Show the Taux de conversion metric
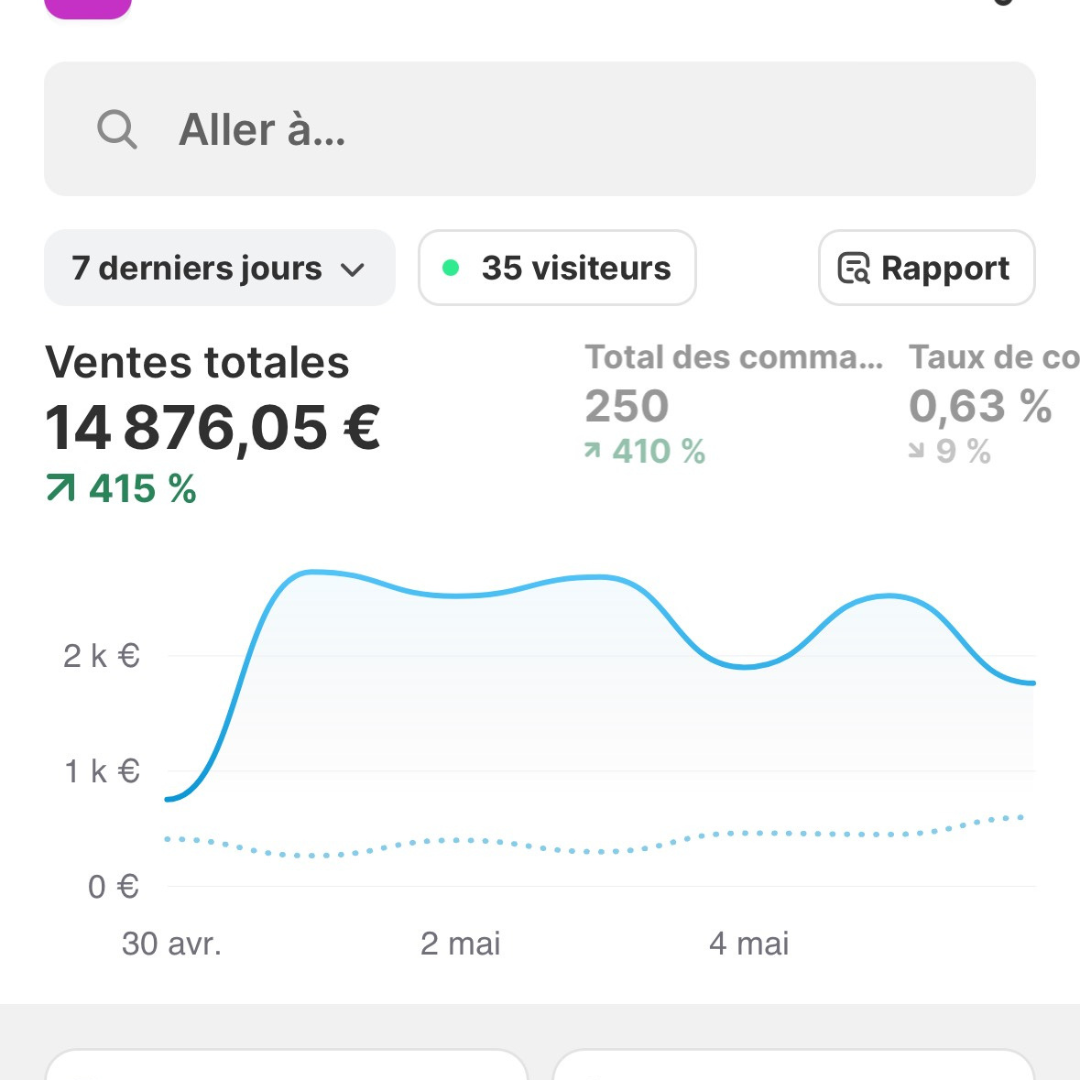 click(992, 405)
